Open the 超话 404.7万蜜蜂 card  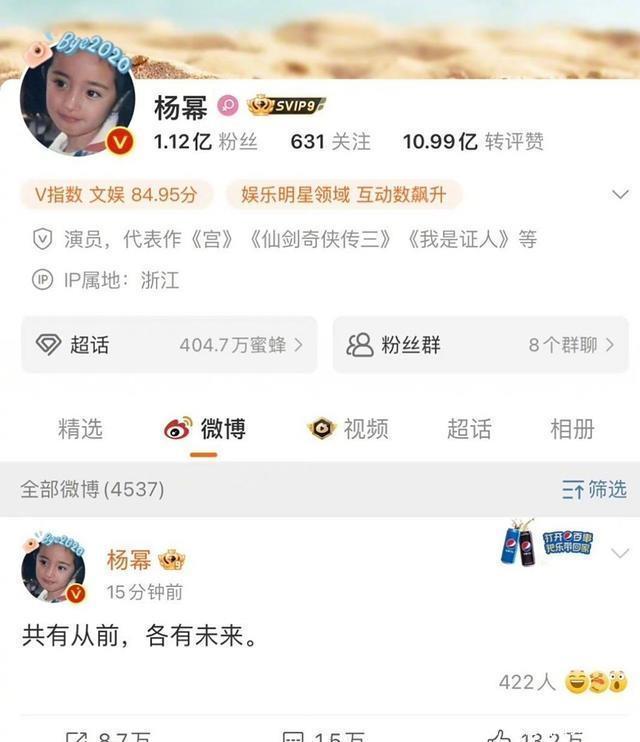point(169,345)
